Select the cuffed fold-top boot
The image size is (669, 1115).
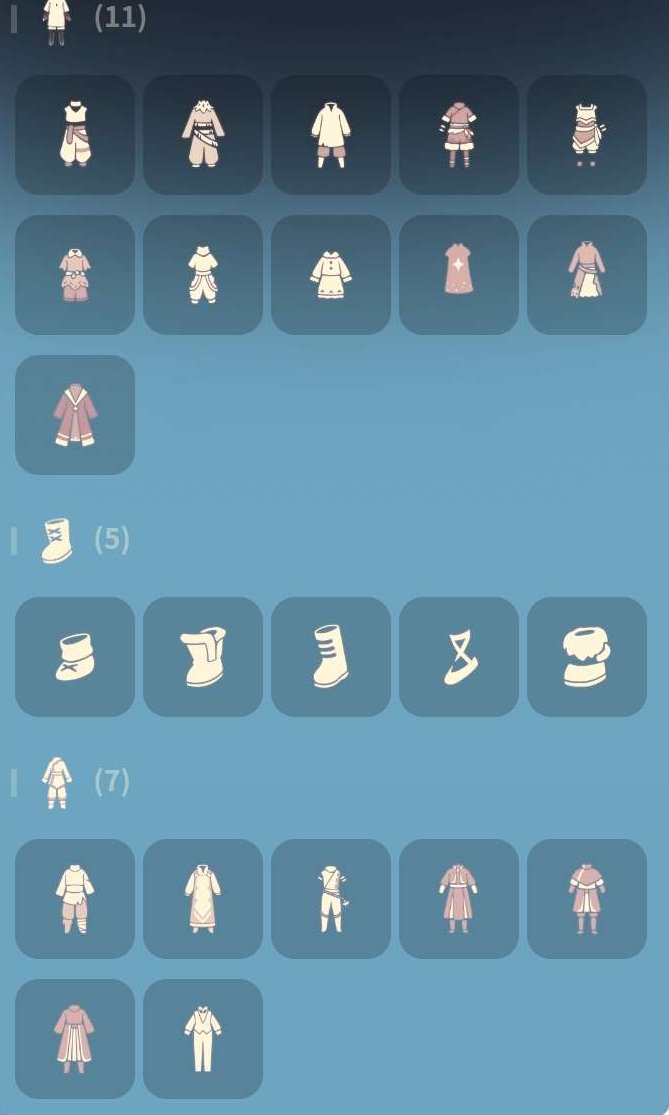click(203, 657)
